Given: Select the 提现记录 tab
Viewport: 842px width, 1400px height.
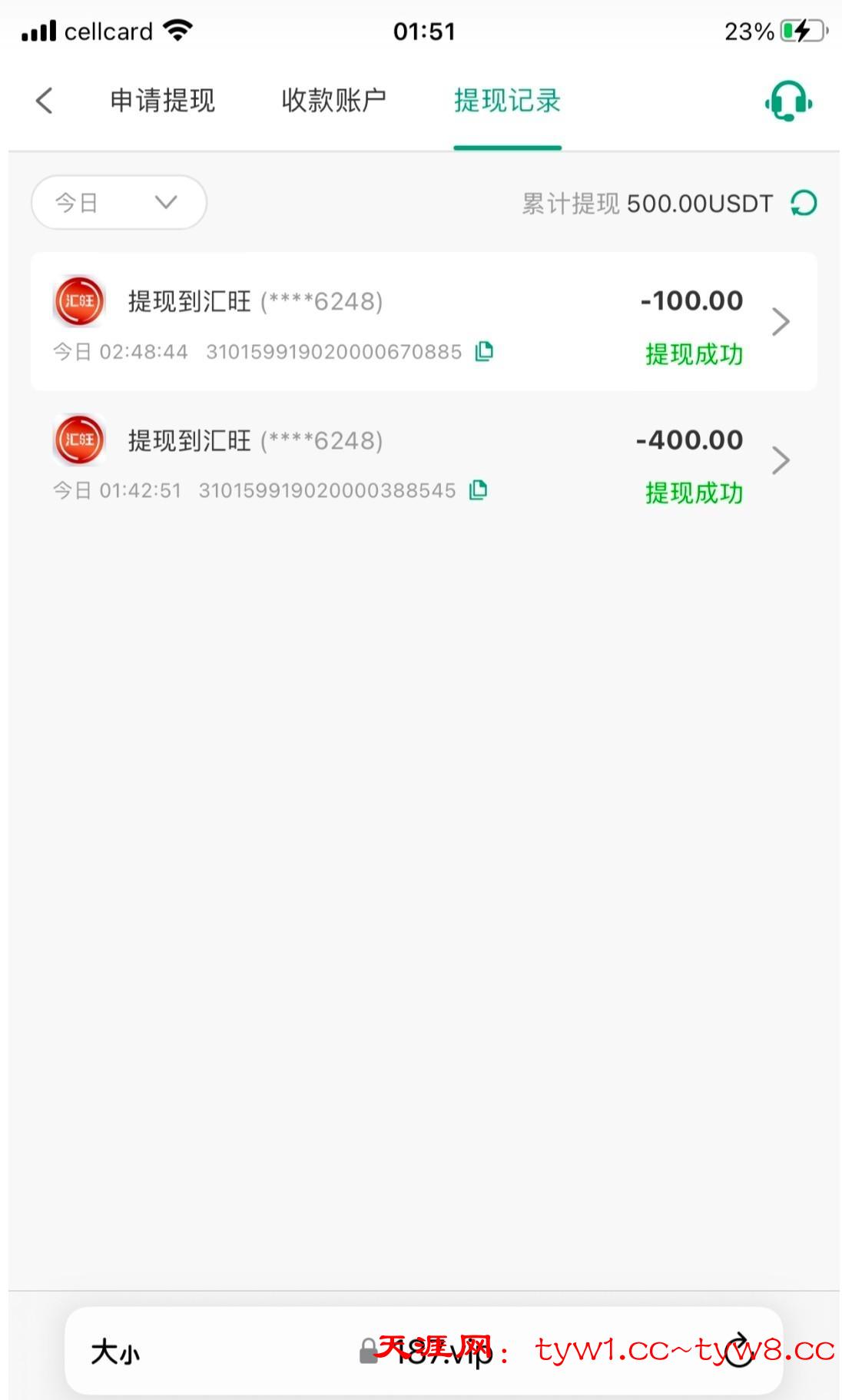Looking at the screenshot, I should 507,101.
